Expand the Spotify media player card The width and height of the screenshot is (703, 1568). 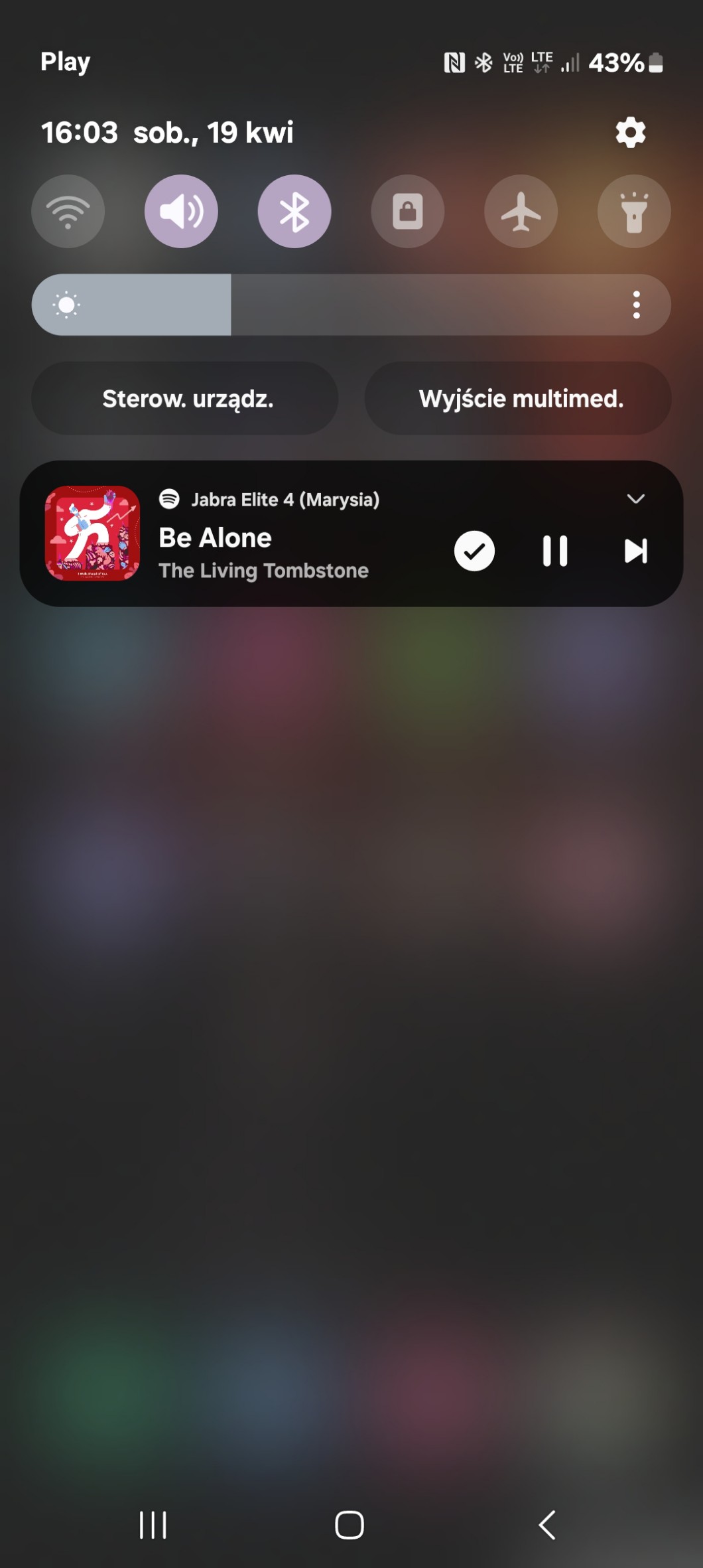click(x=635, y=499)
